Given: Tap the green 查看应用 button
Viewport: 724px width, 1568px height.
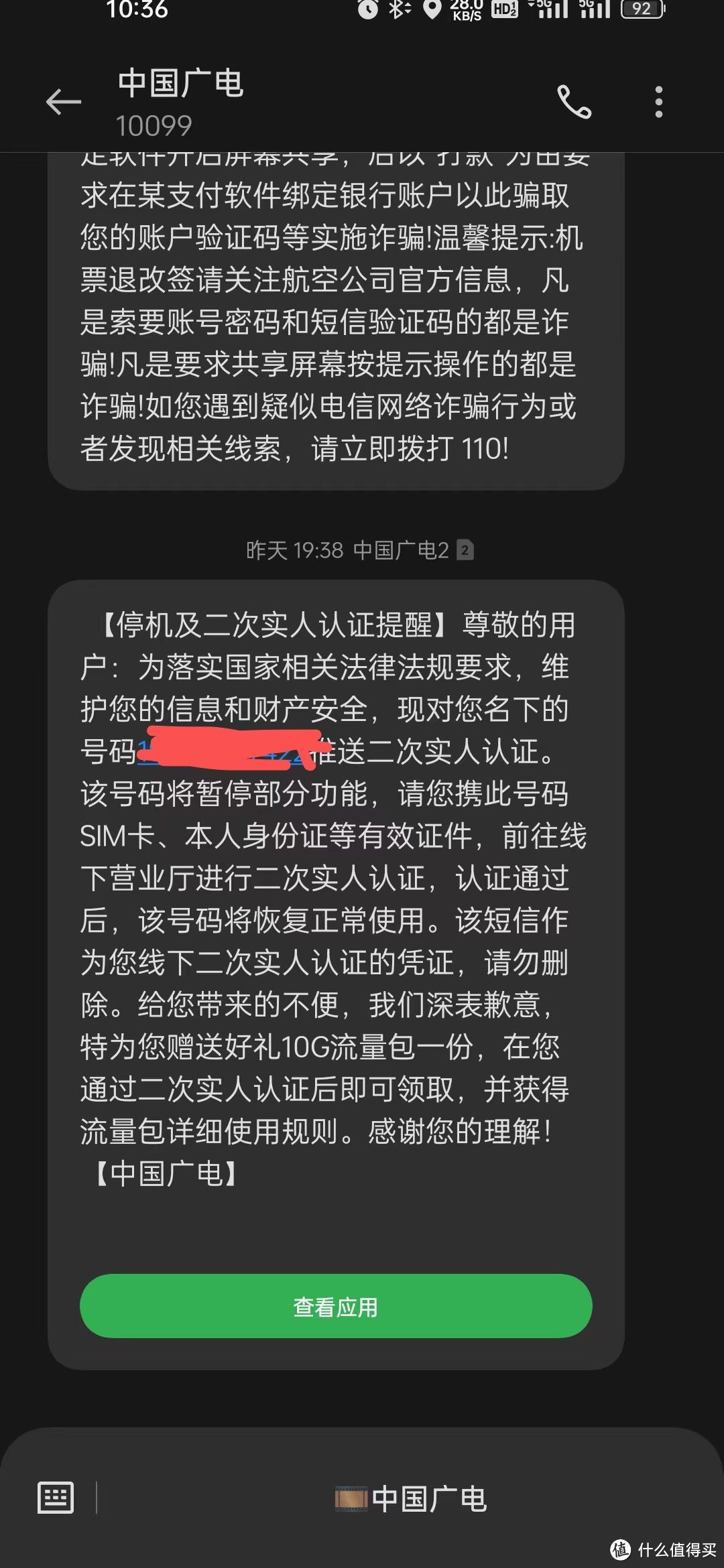Looking at the screenshot, I should [x=336, y=1307].
